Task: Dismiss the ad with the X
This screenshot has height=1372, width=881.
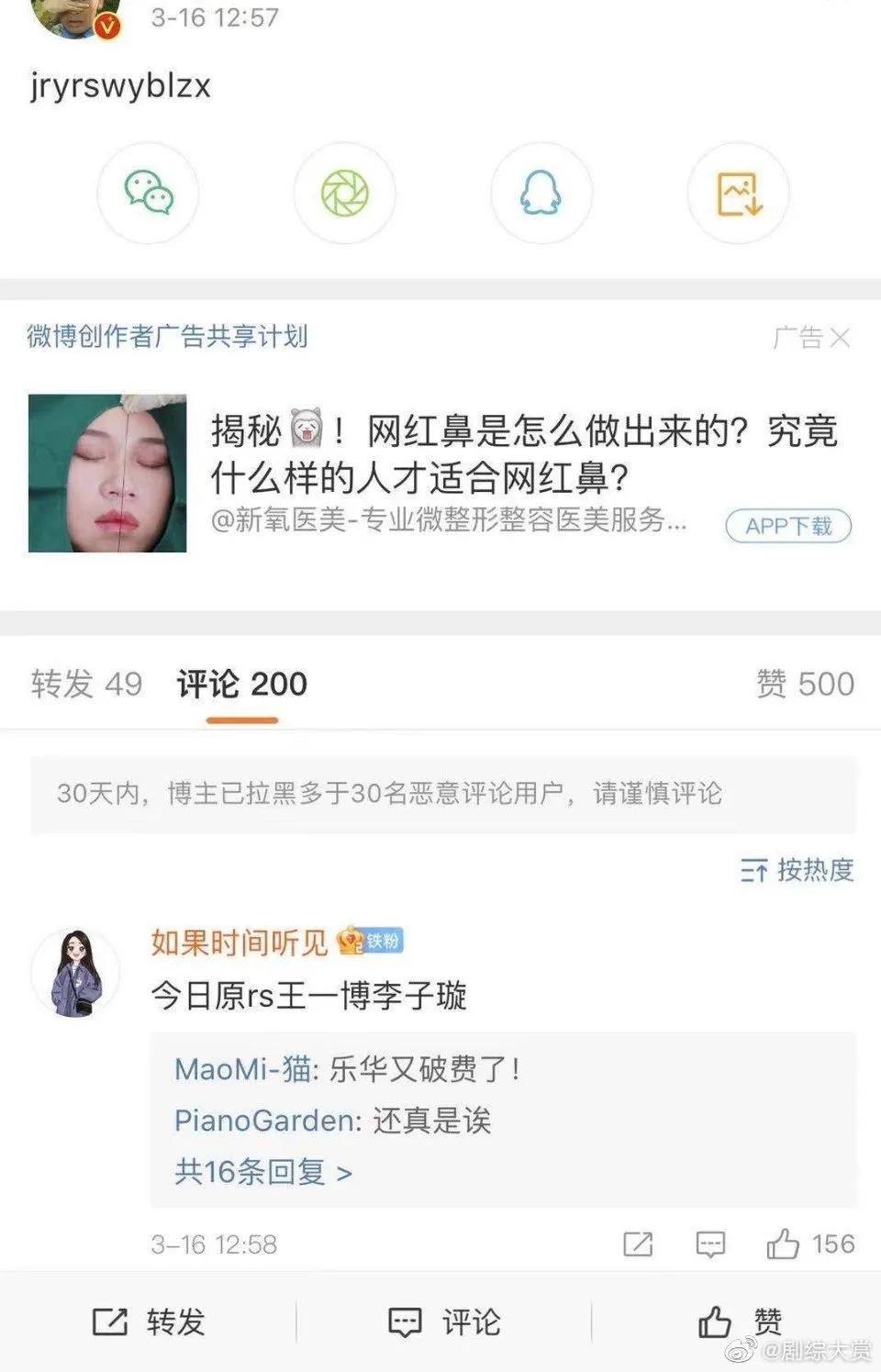Action: 841,338
